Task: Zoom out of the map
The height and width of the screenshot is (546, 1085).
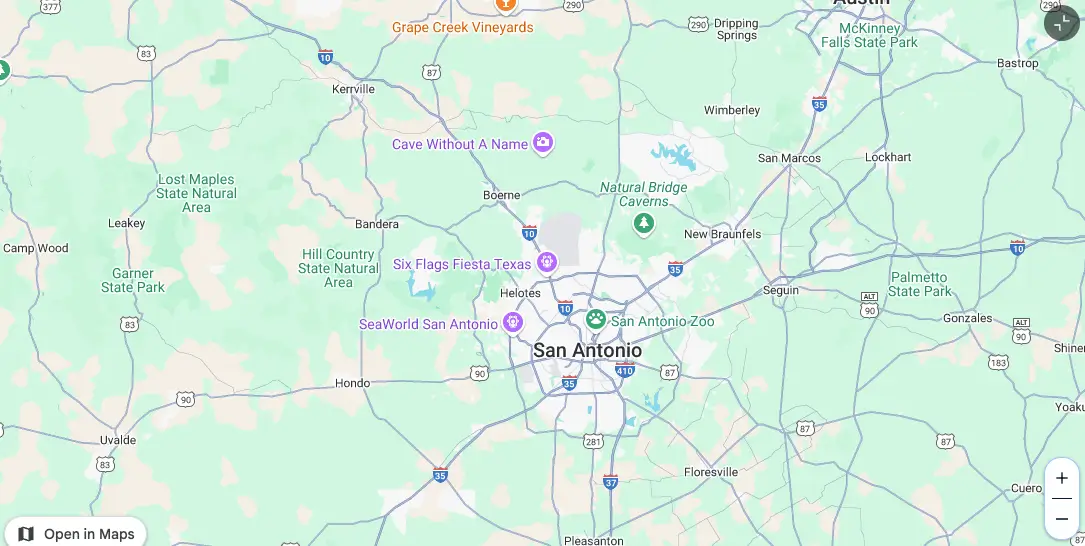Action: click(1061, 518)
